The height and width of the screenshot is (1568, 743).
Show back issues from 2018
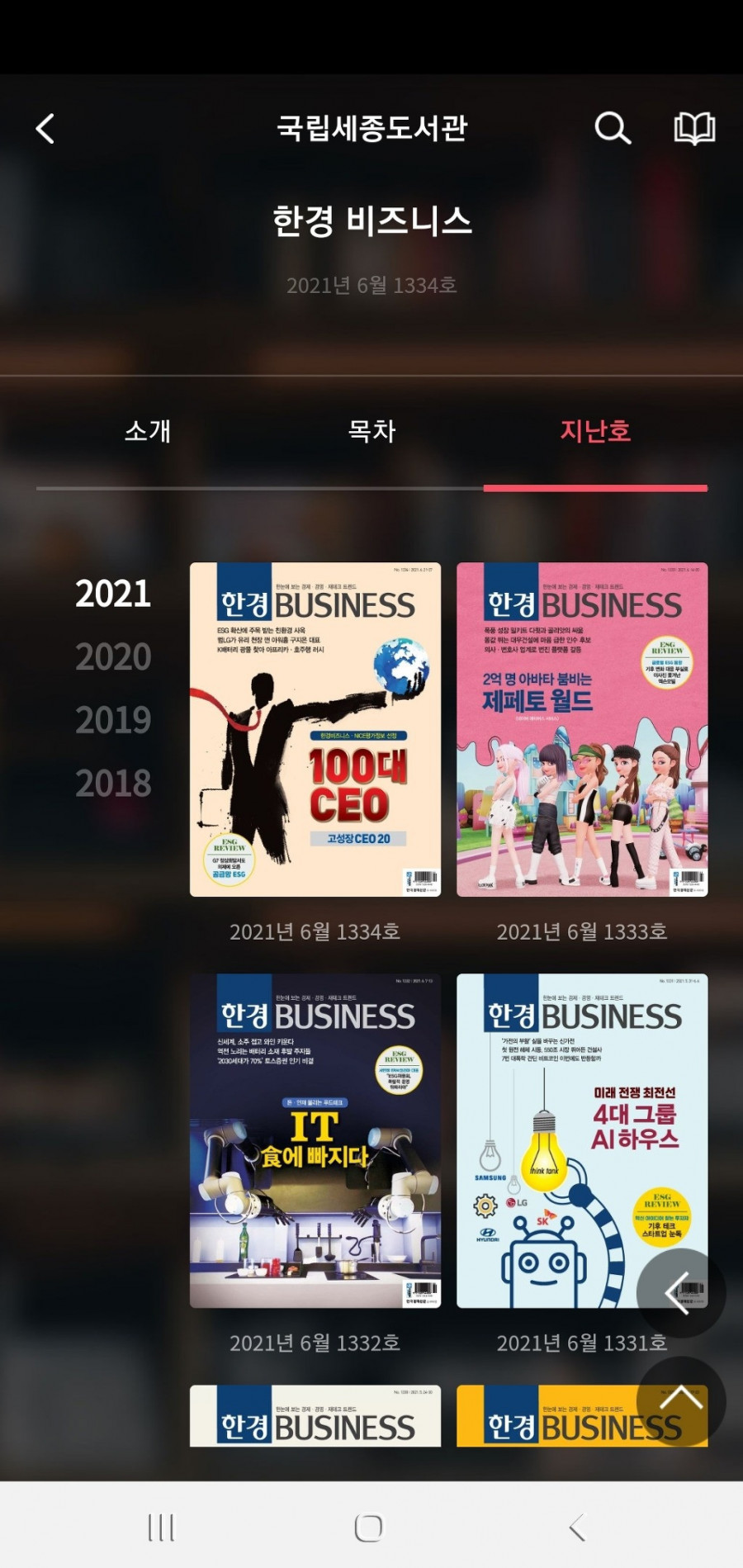click(x=113, y=784)
